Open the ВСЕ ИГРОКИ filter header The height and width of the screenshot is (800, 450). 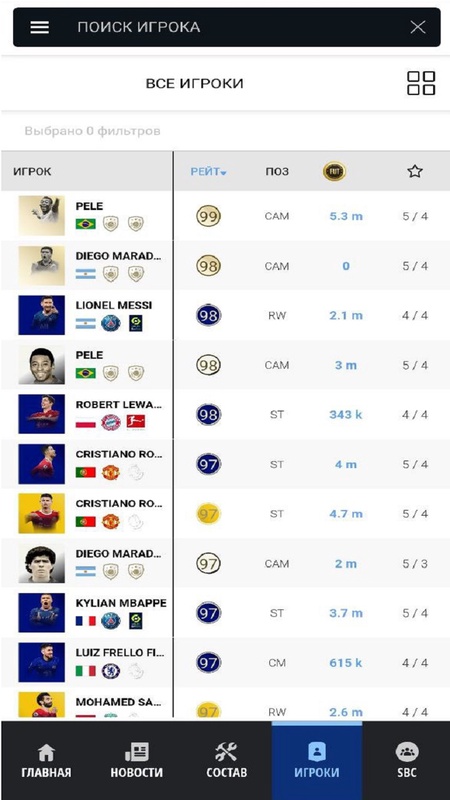[x=194, y=83]
